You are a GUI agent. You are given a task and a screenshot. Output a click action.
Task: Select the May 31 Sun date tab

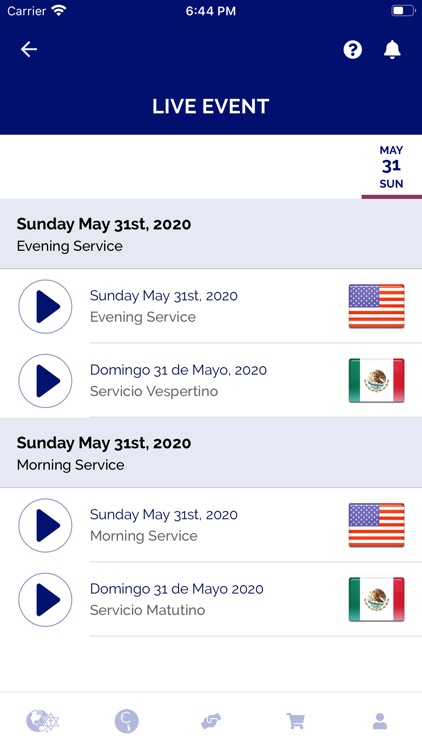tap(391, 167)
